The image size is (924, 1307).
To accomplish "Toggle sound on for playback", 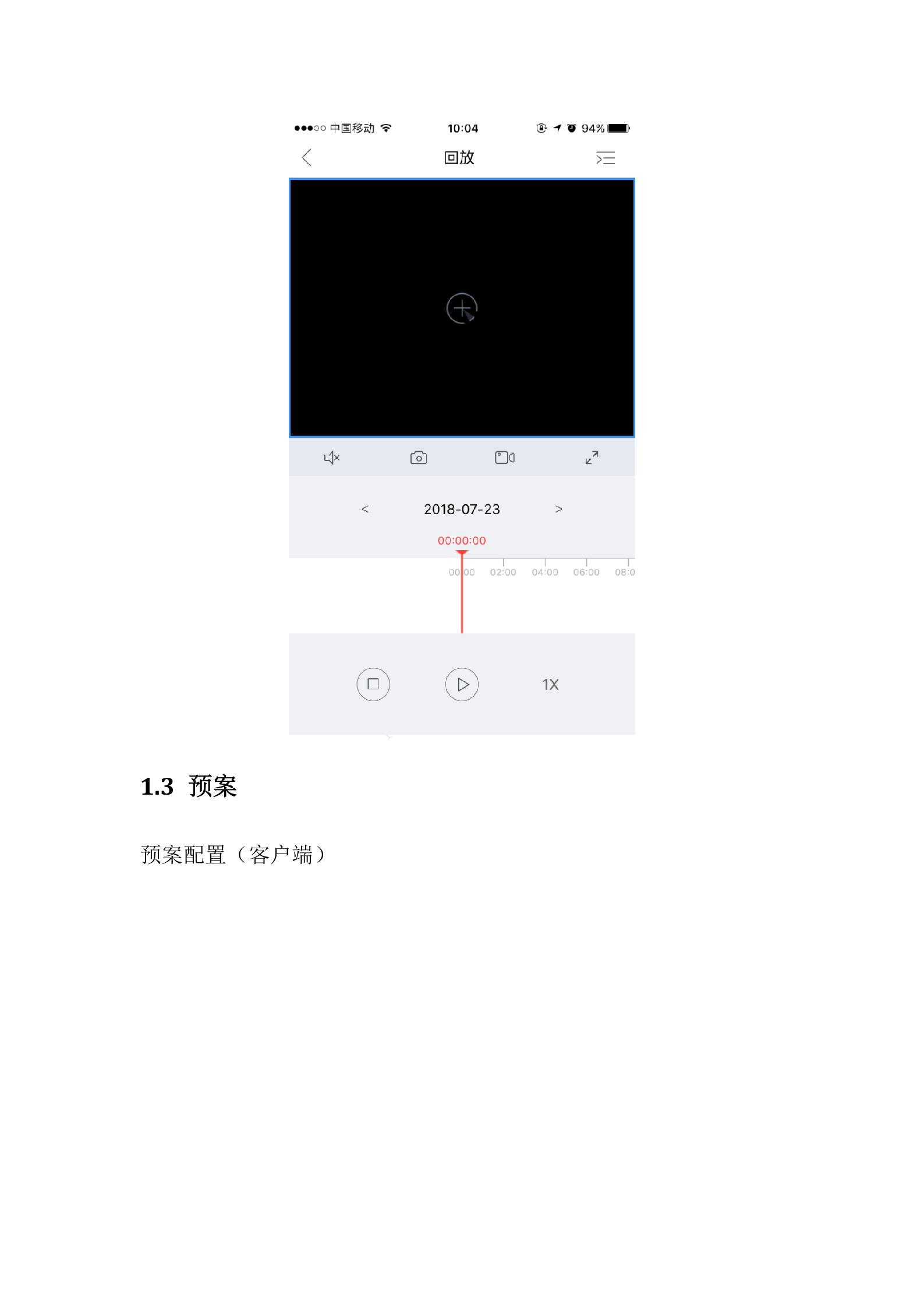I will pos(332,458).
